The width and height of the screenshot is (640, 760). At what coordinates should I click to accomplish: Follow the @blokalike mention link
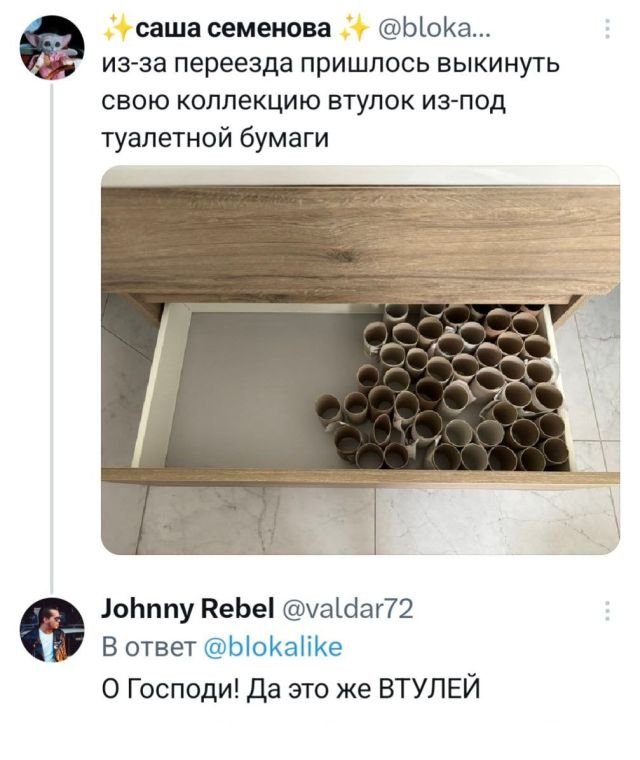click(274, 647)
